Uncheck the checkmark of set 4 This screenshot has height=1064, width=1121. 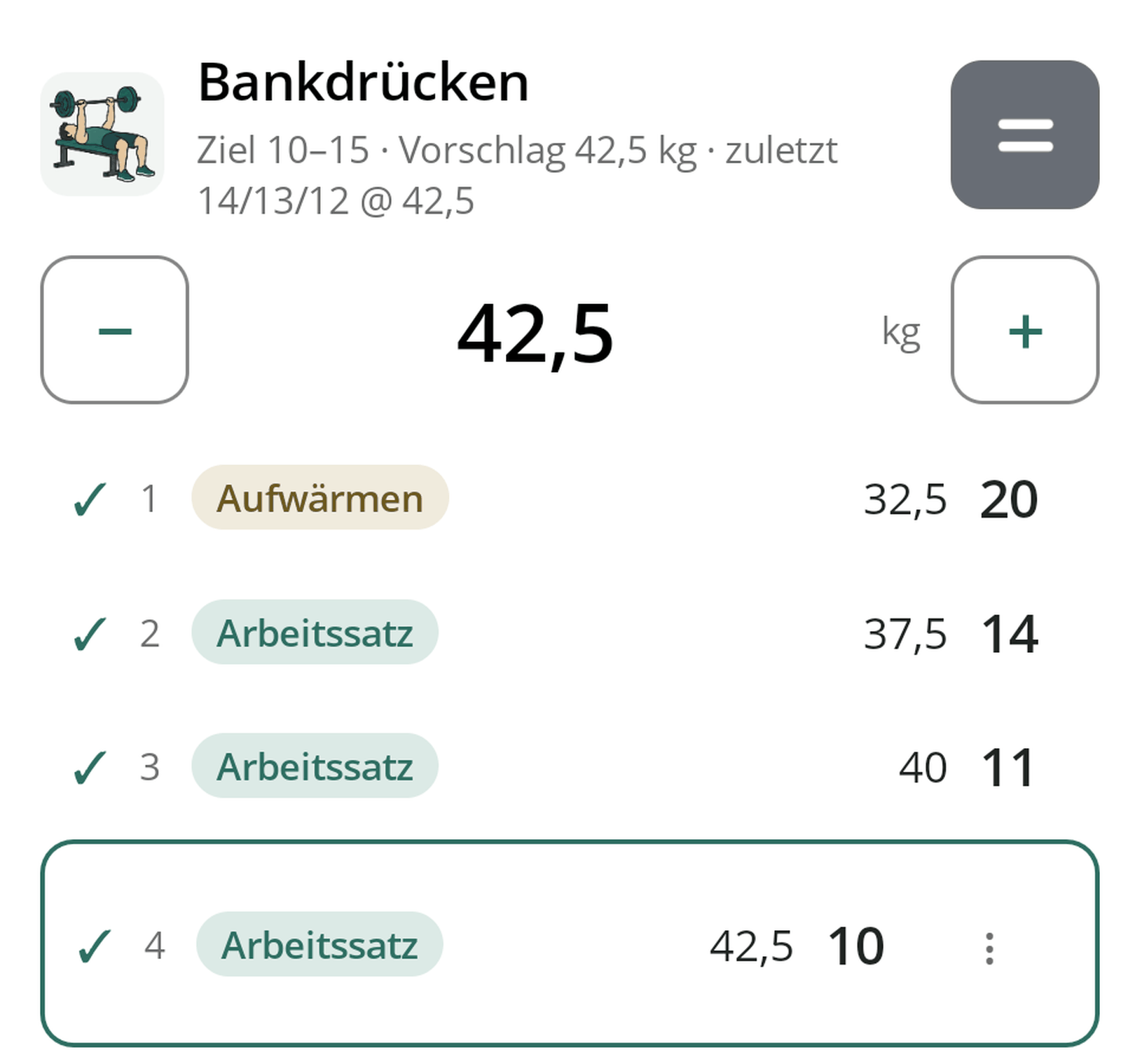[95, 946]
